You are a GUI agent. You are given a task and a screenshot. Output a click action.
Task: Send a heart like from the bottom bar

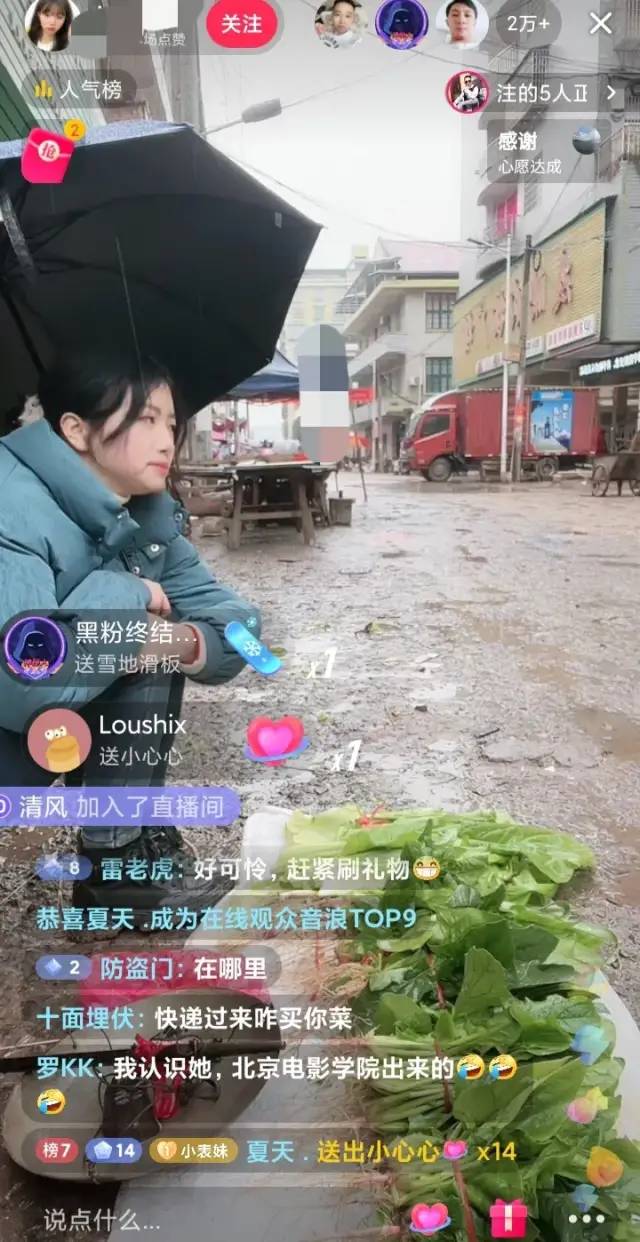pyautogui.click(x=430, y=1218)
